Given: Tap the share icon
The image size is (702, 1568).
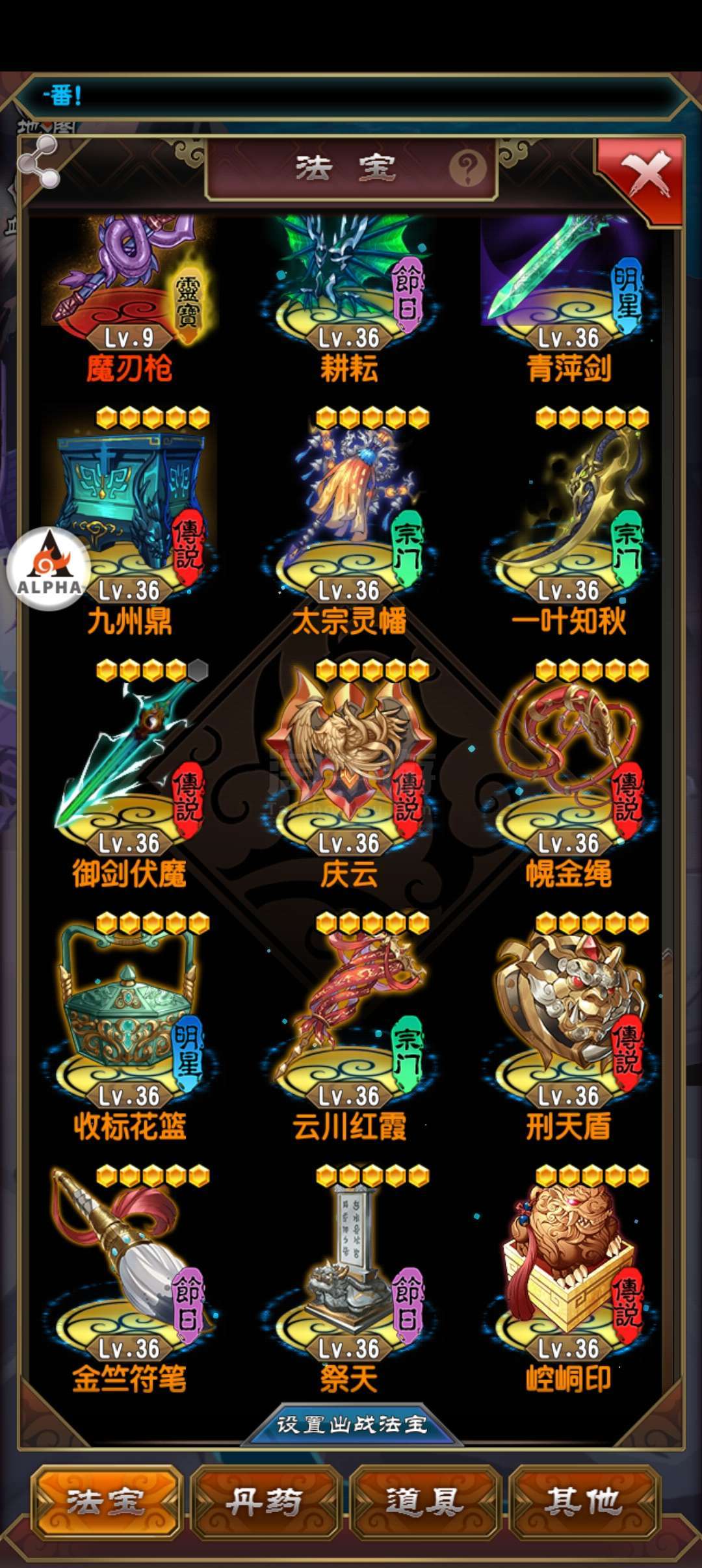Looking at the screenshot, I should click(x=38, y=163).
